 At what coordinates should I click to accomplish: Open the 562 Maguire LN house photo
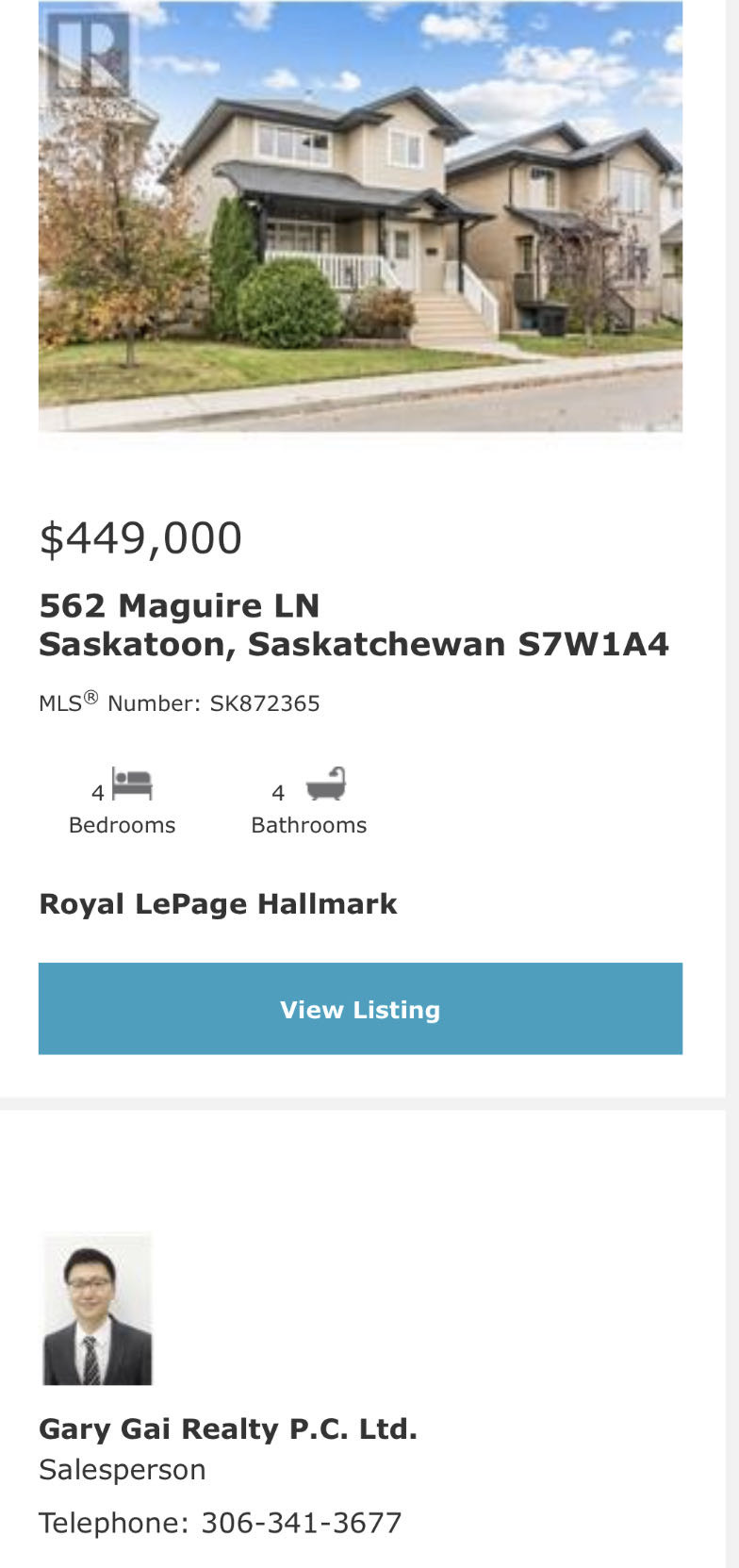coord(360,217)
